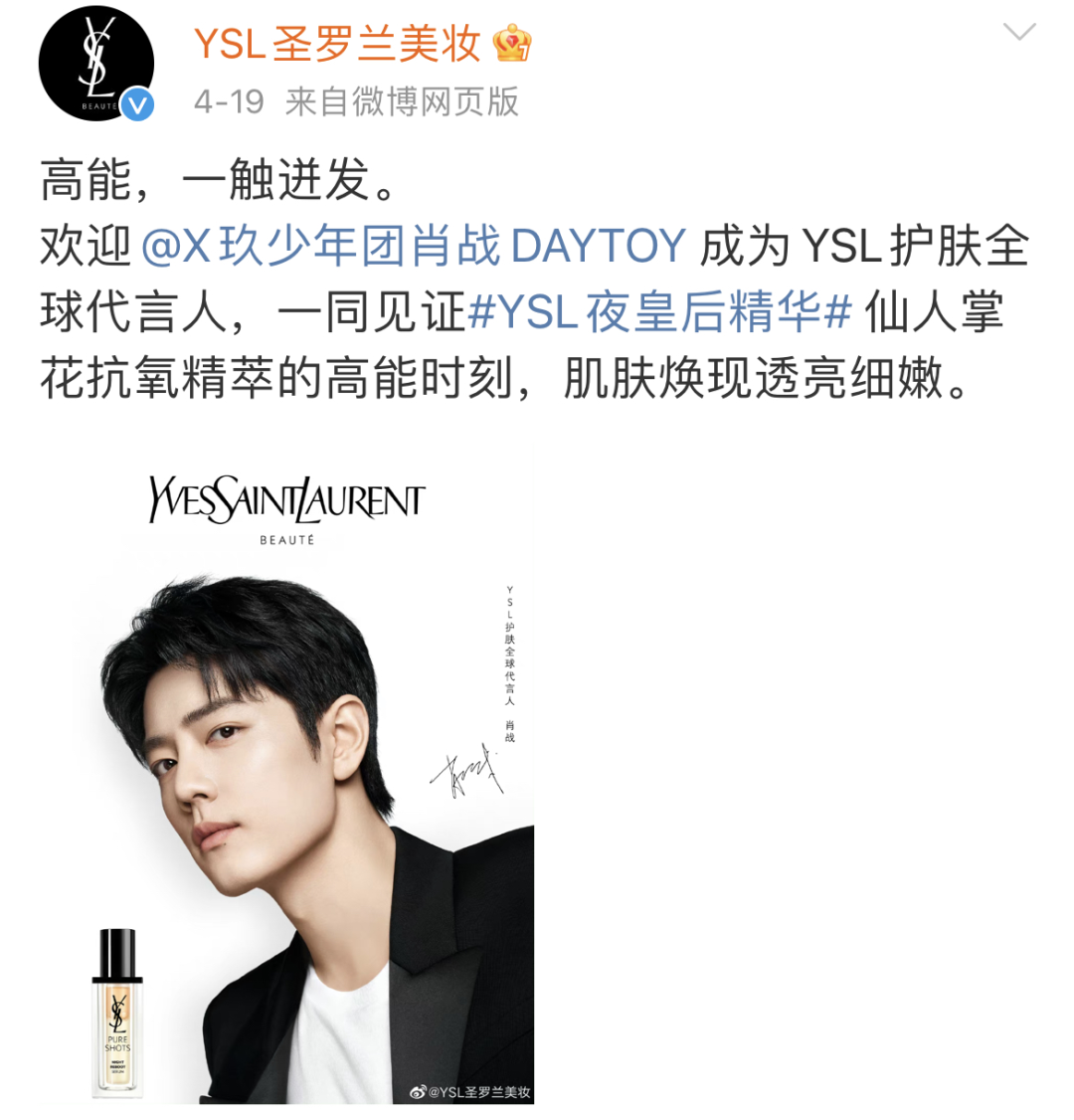Open the @X玖少年团肖战DAYTOY mention
The height and width of the screenshot is (1120, 1074).
click(414, 247)
